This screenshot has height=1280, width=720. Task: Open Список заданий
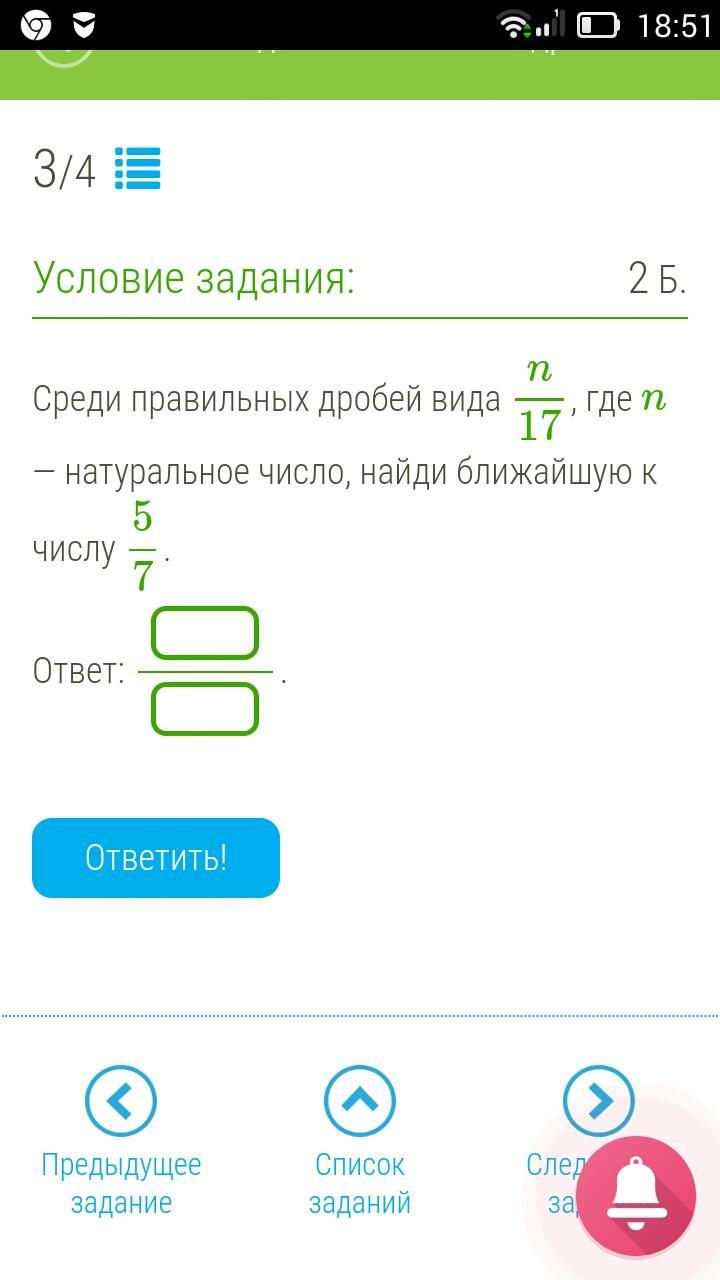360,1102
